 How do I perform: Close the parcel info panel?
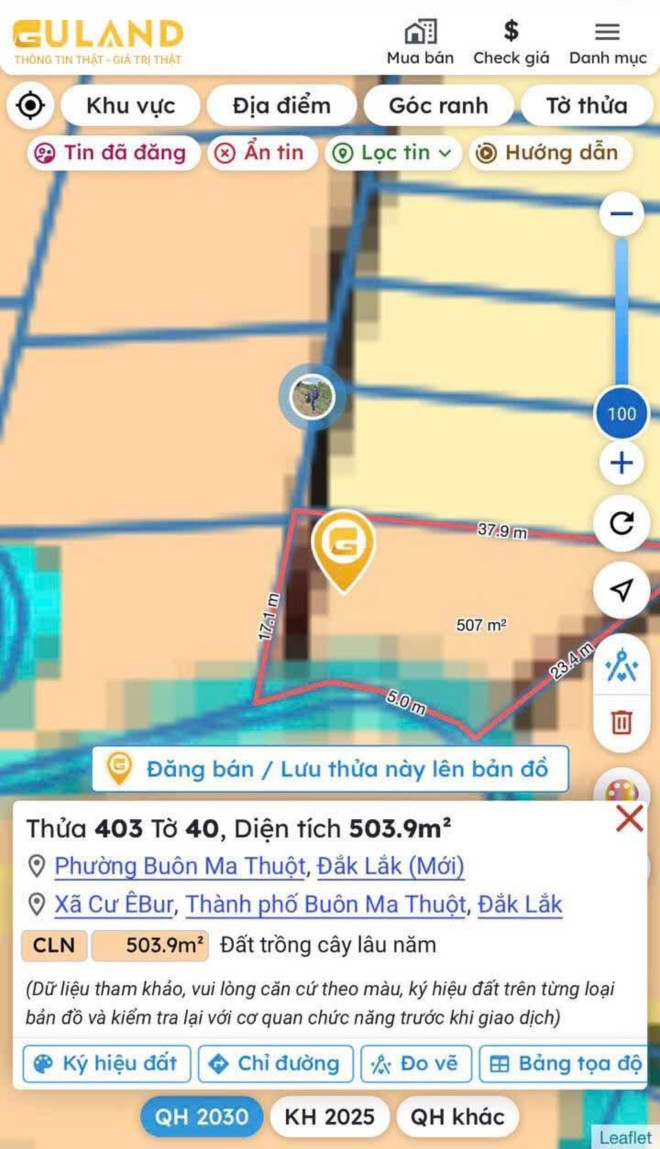[x=629, y=820]
